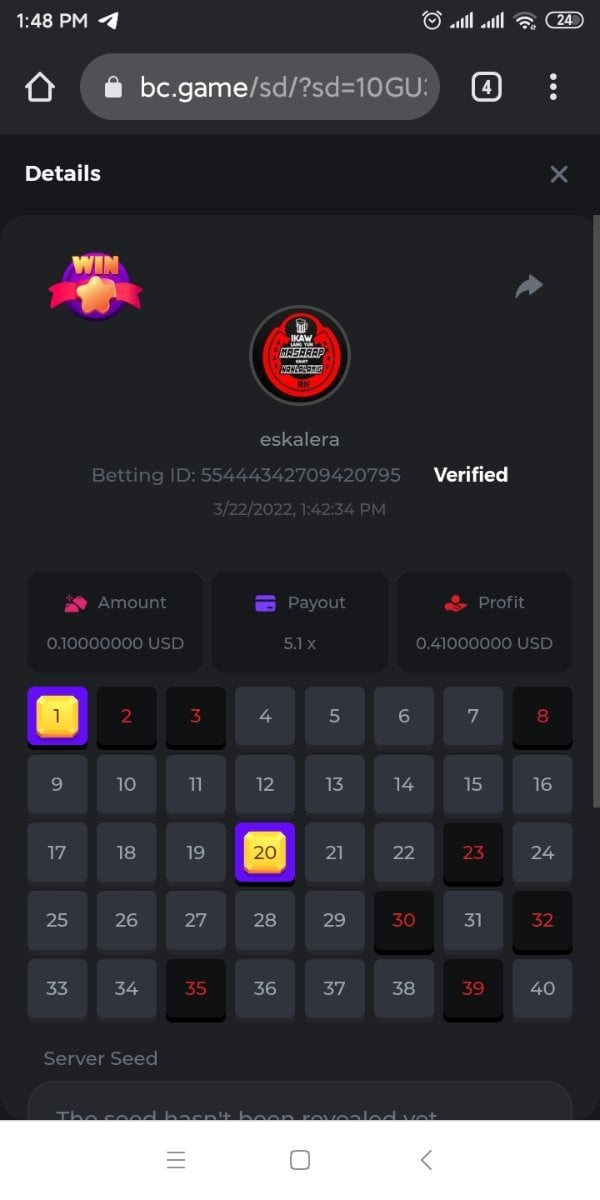Open the tab switcher showing 4 tabs
This screenshot has height=1200, width=600.
[x=486, y=88]
